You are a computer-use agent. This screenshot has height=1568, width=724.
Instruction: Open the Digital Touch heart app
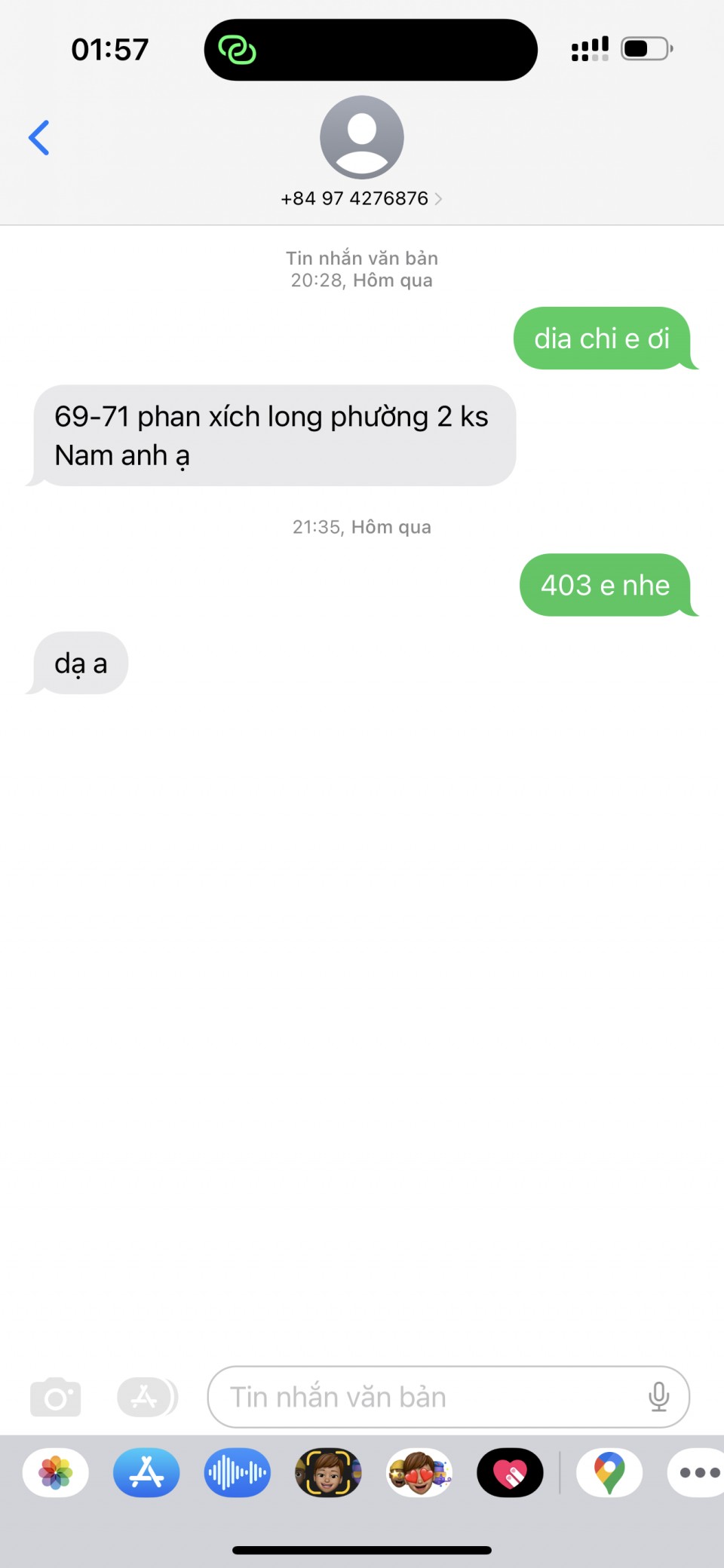(510, 1472)
